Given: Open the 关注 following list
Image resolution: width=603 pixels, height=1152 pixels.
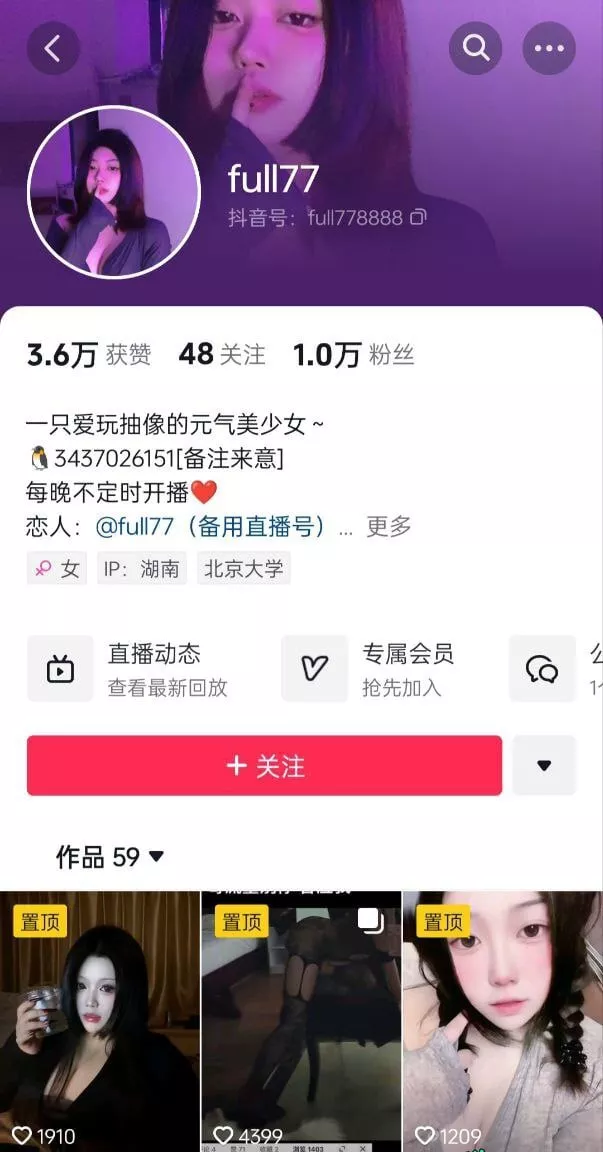Looking at the screenshot, I should [x=222, y=355].
